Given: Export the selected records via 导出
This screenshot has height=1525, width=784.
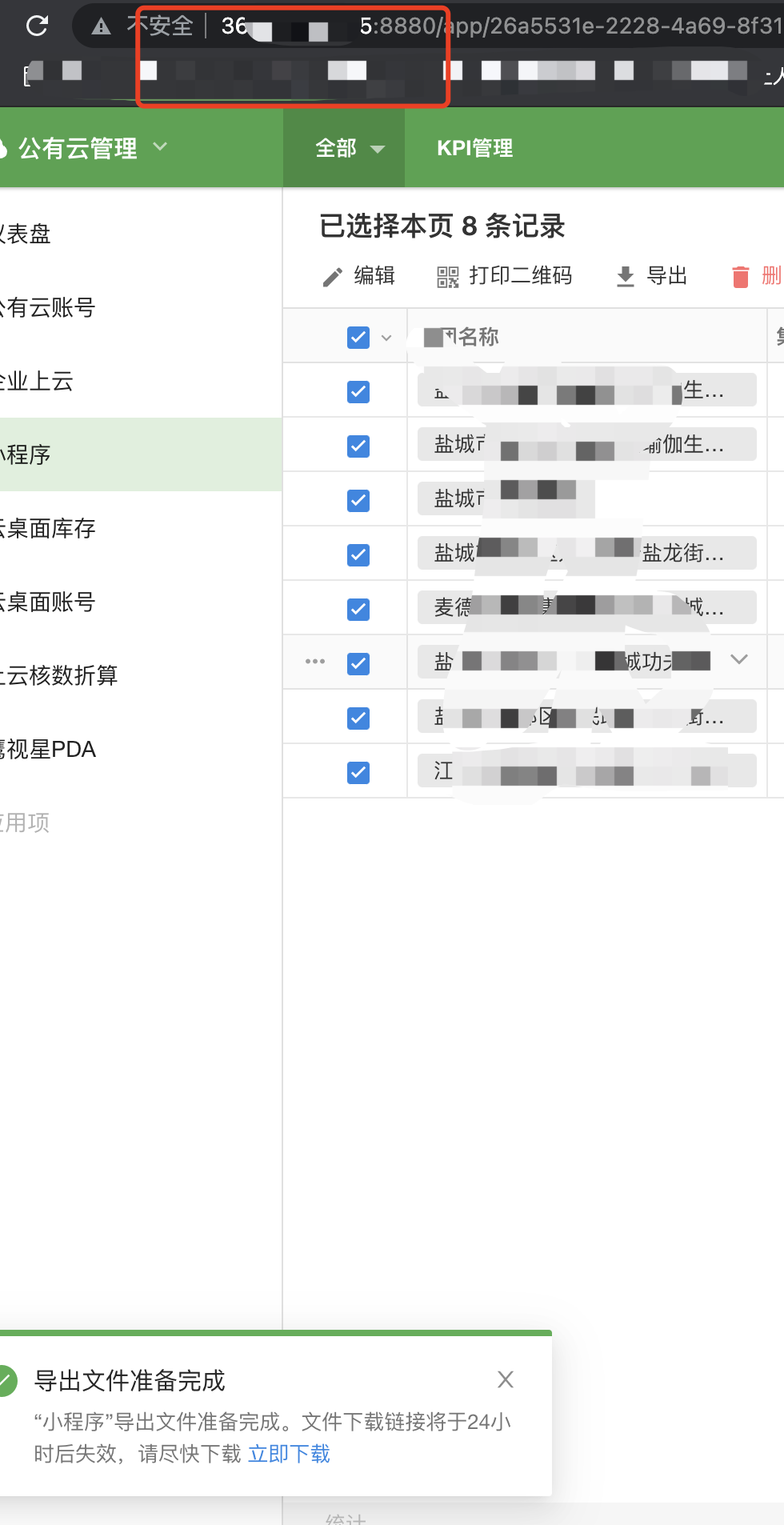Looking at the screenshot, I should [x=652, y=276].
